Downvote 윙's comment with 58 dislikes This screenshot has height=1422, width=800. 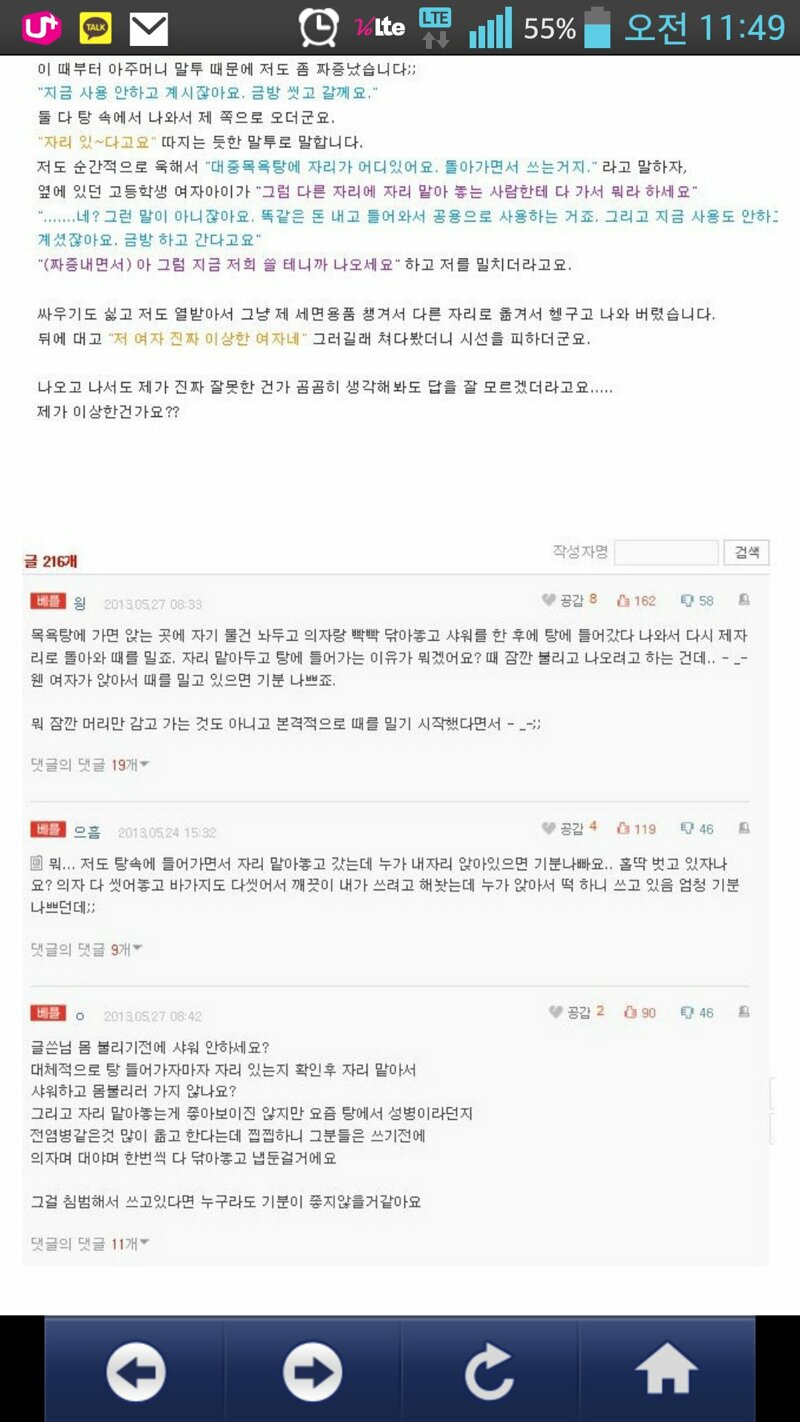tap(697, 601)
